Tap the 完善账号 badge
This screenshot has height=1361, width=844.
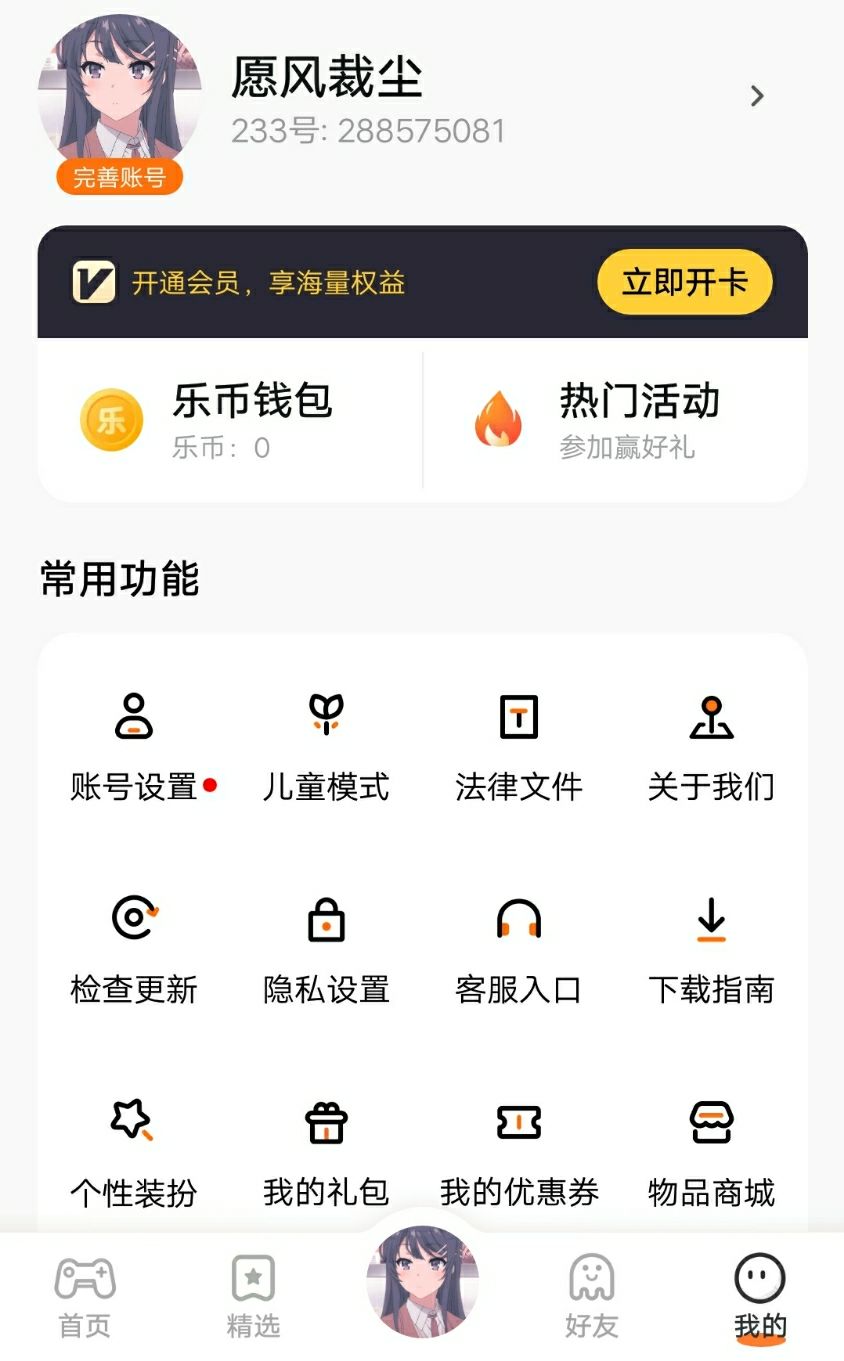(x=119, y=178)
